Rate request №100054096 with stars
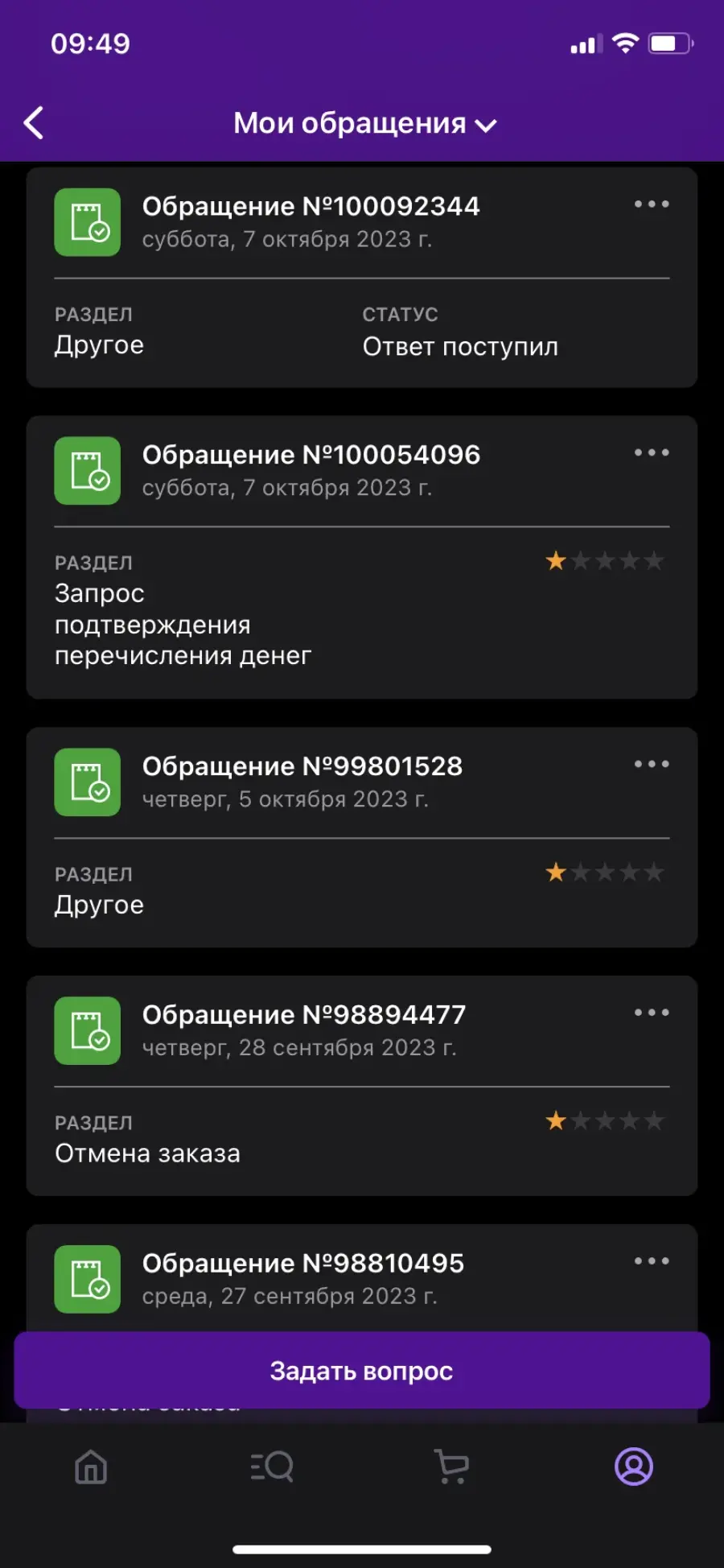724x1568 pixels. click(604, 561)
